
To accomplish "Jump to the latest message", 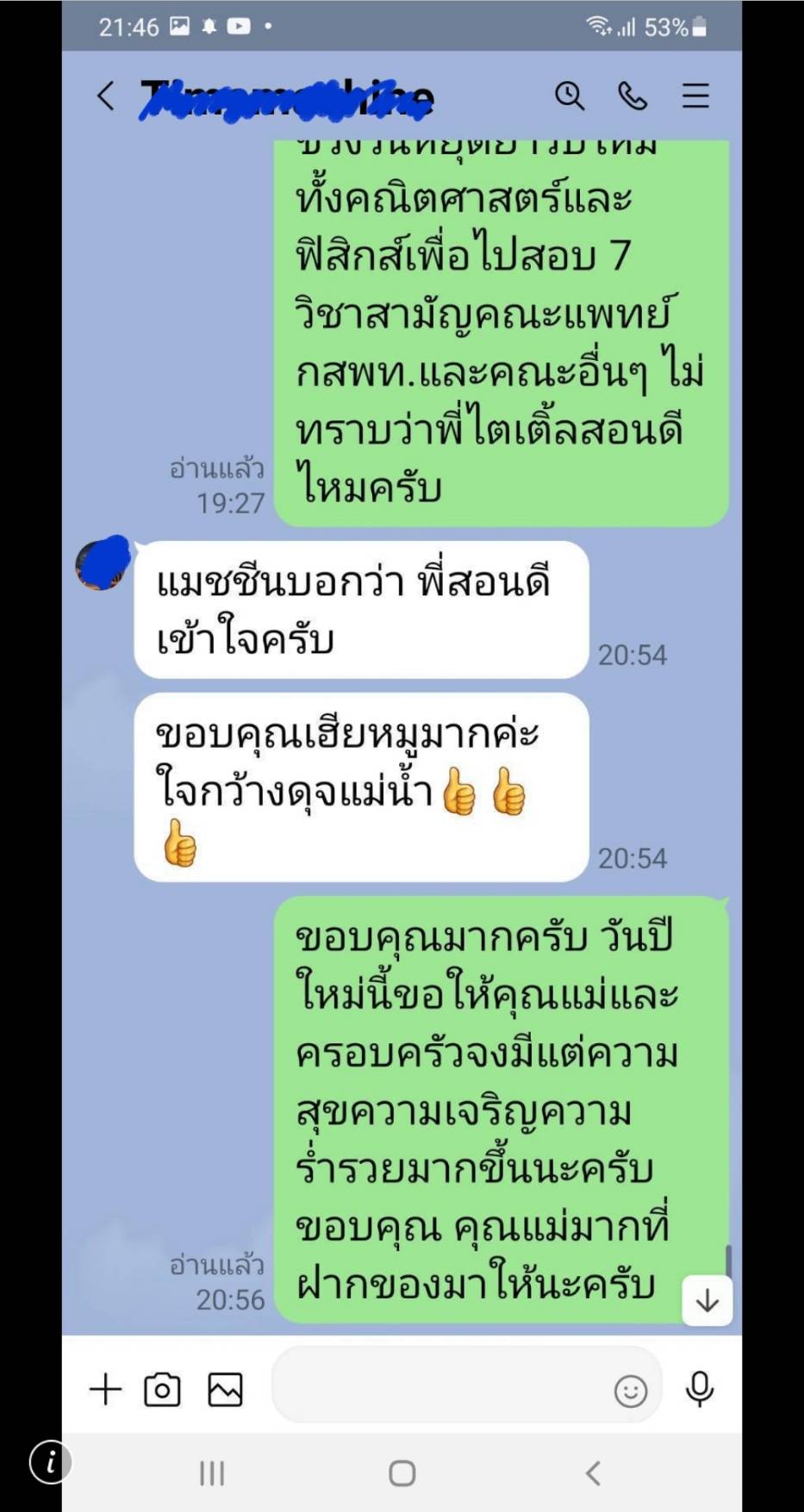I will click(707, 1300).
